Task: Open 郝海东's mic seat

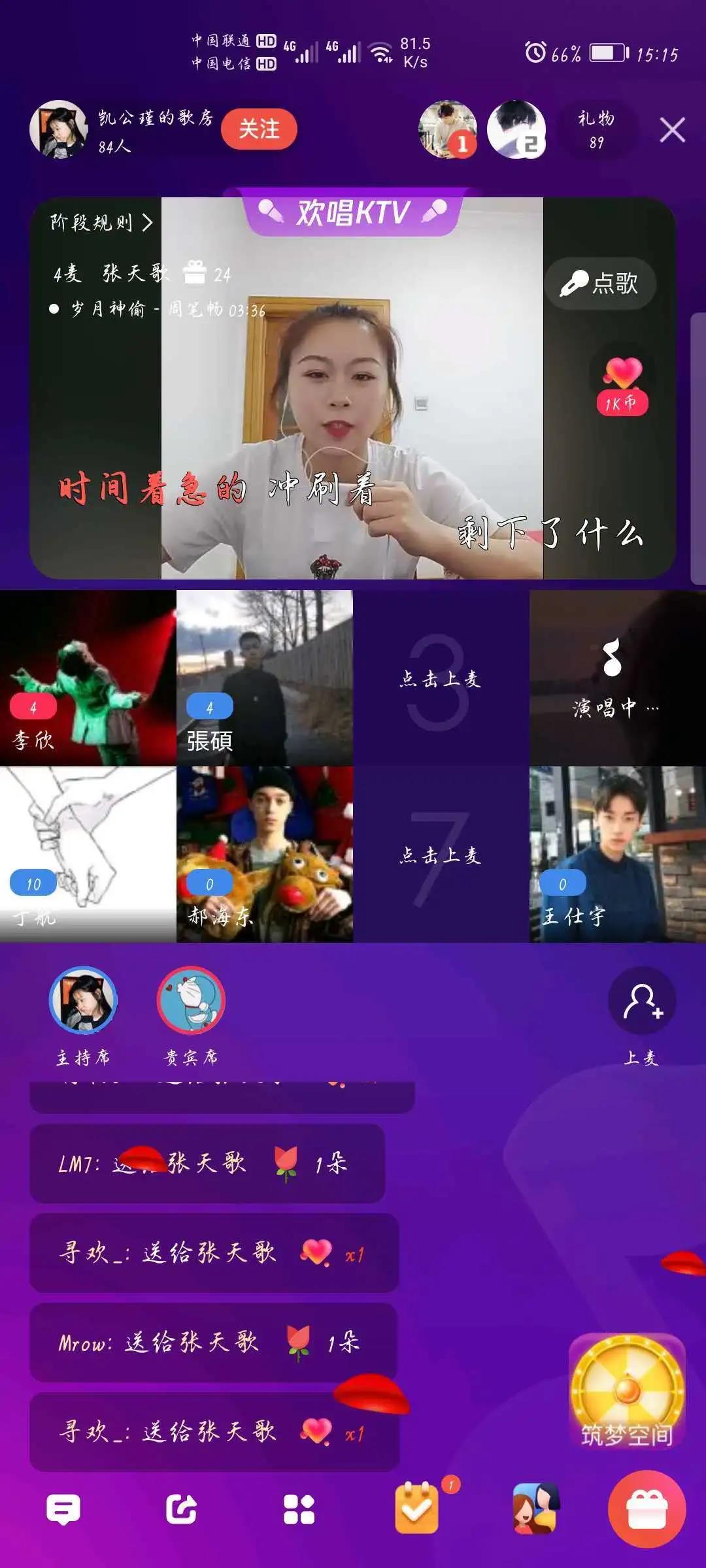Action: click(264, 855)
